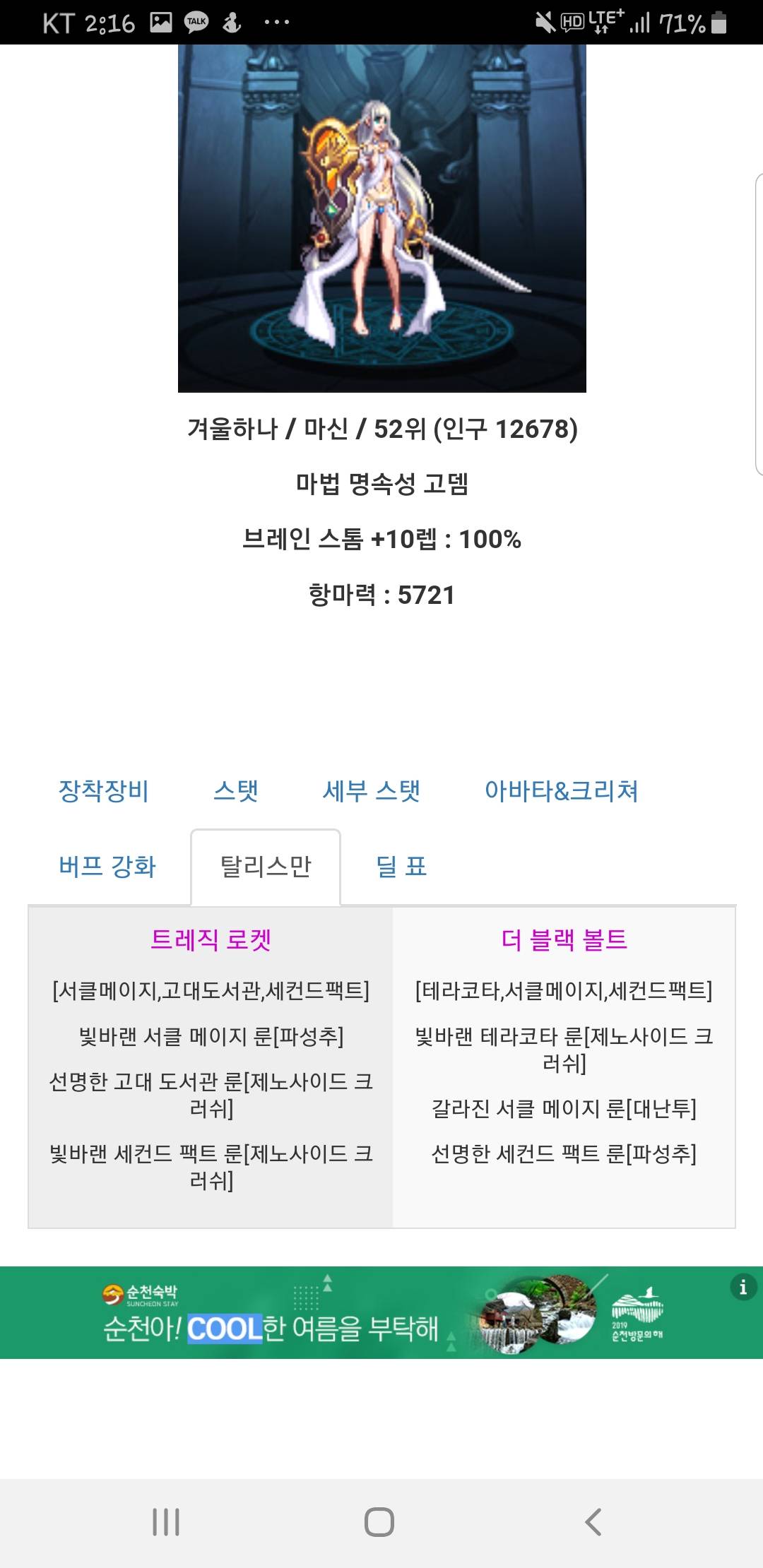Select the 탈리스만 tab
The width and height of the screenshot is (763, 1568).
[266, 866]
